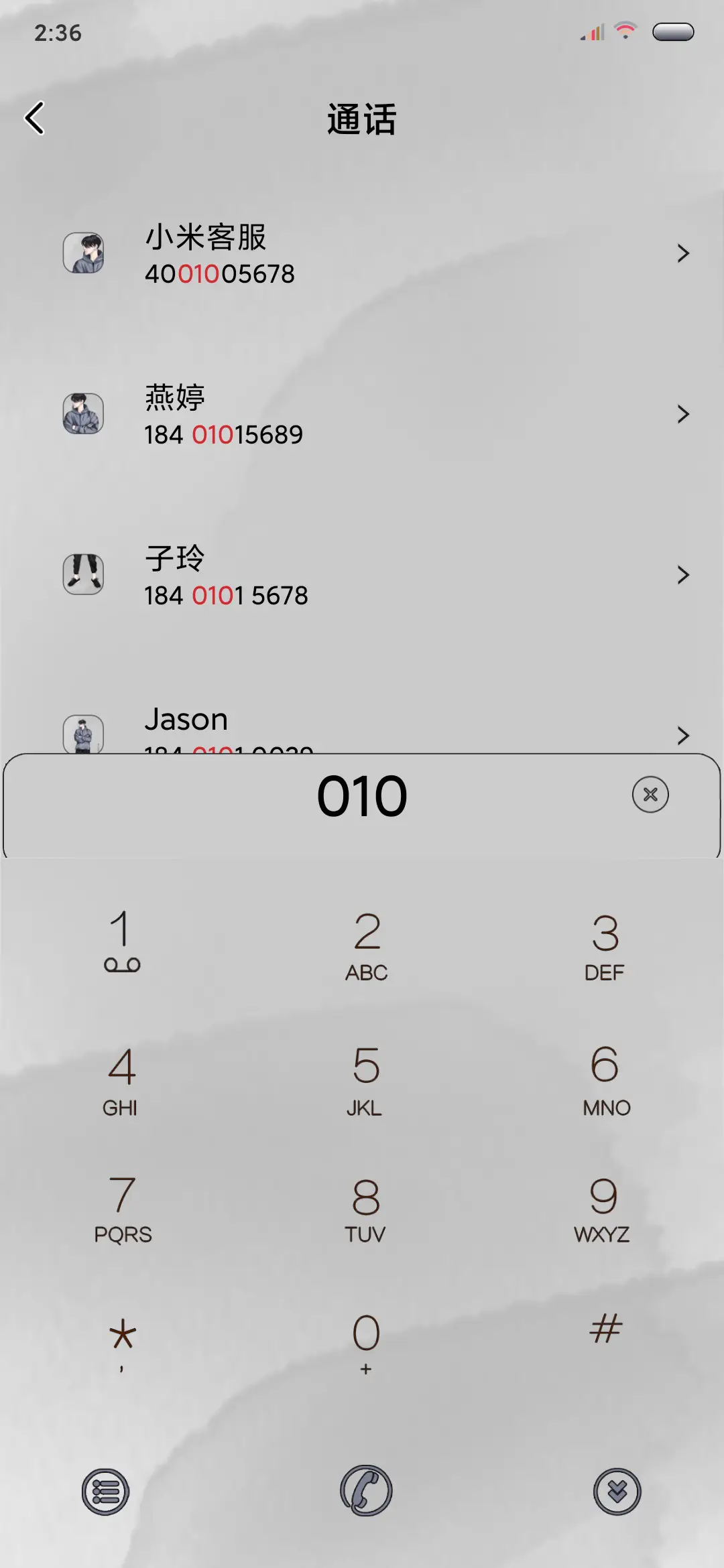This screenshot has width=724, height=1568.
Task: Tap the back arrow next to 通话
Action: point(35,117)
